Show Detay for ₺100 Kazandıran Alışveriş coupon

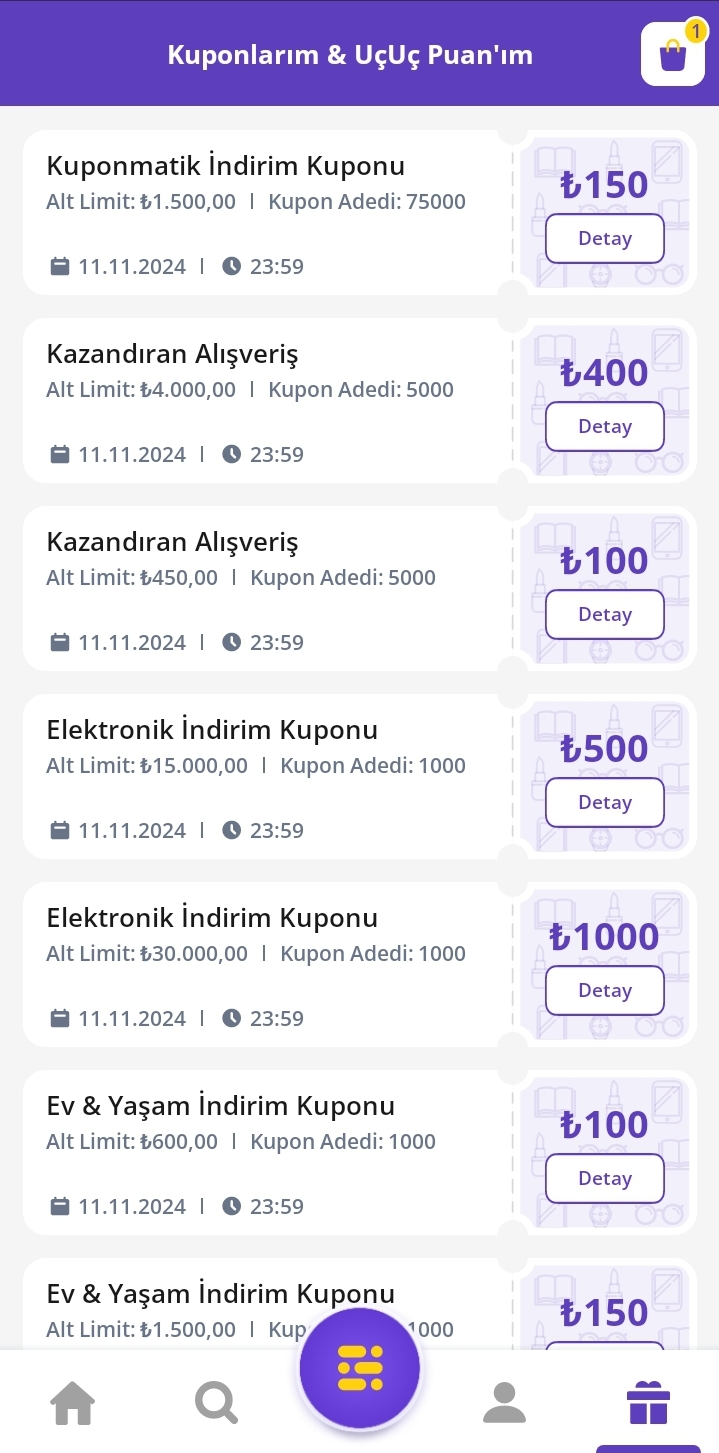click(604, 615)
